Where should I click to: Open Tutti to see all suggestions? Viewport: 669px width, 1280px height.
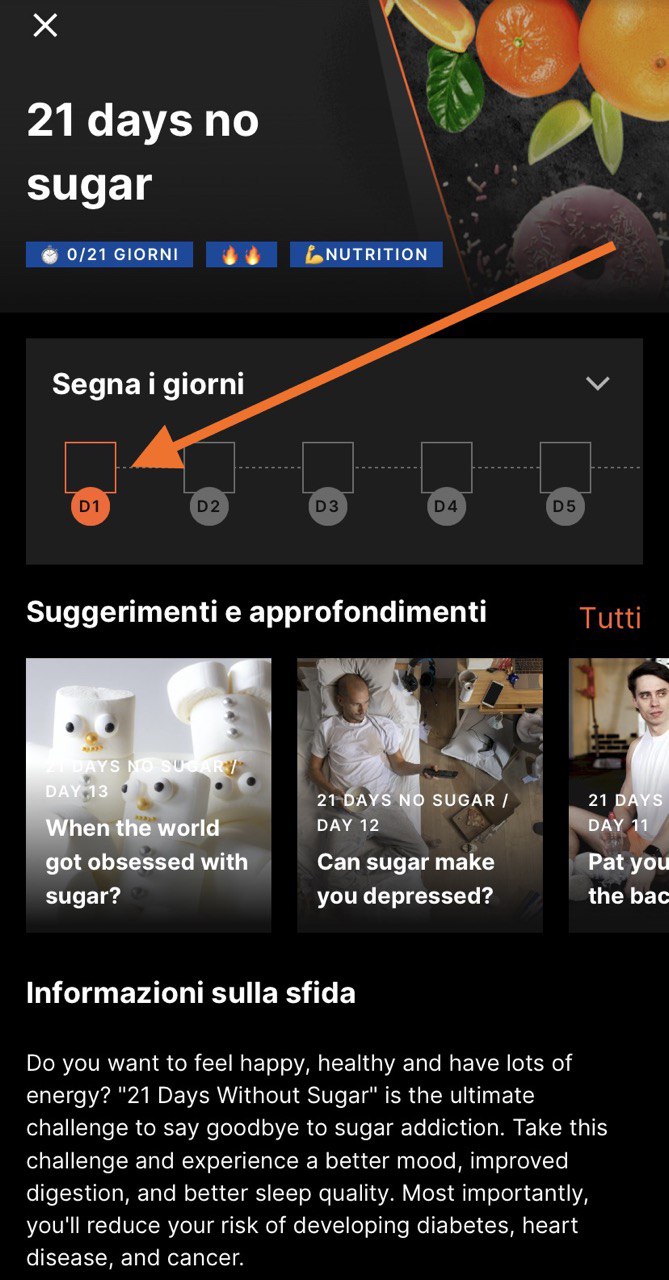[x=609, y=617]
